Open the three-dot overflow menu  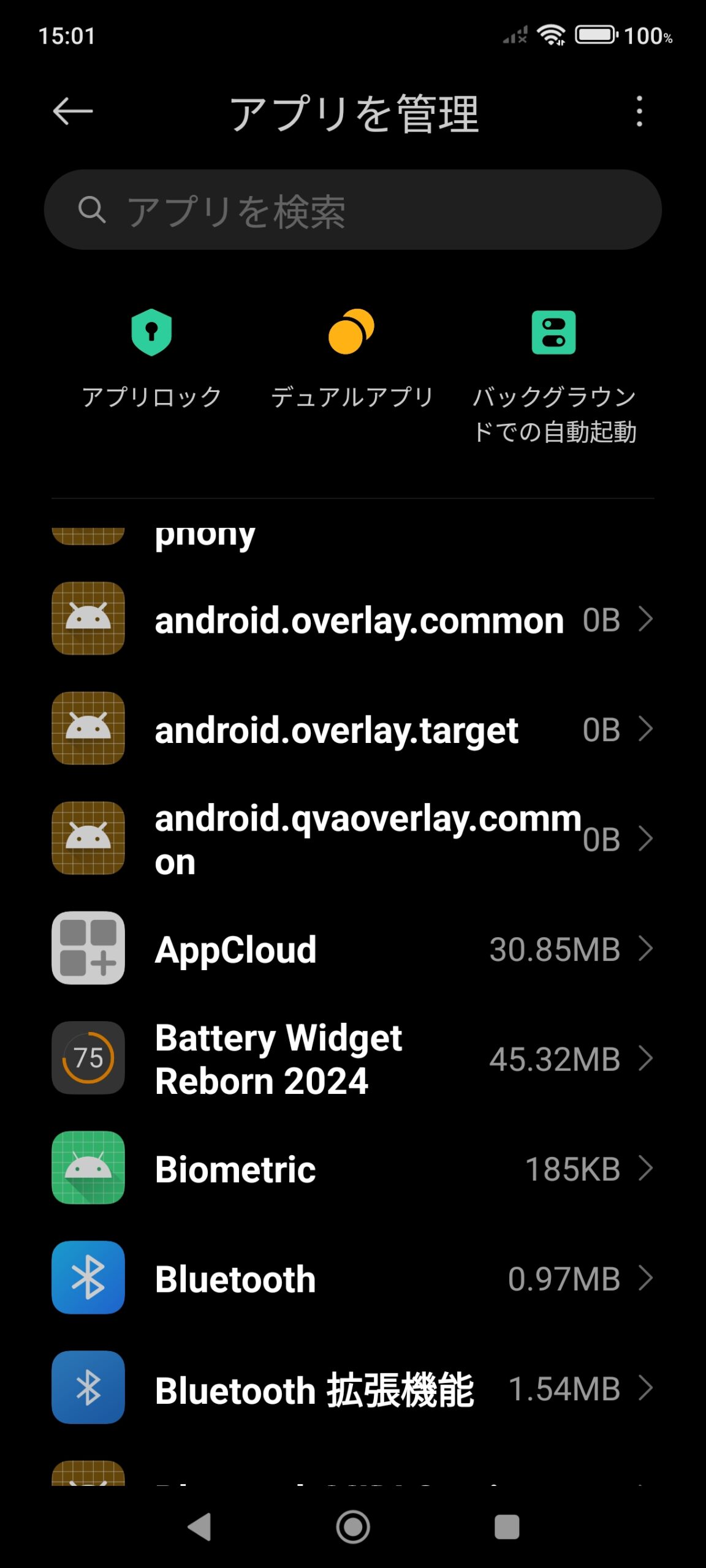click(x=640, y=111)
